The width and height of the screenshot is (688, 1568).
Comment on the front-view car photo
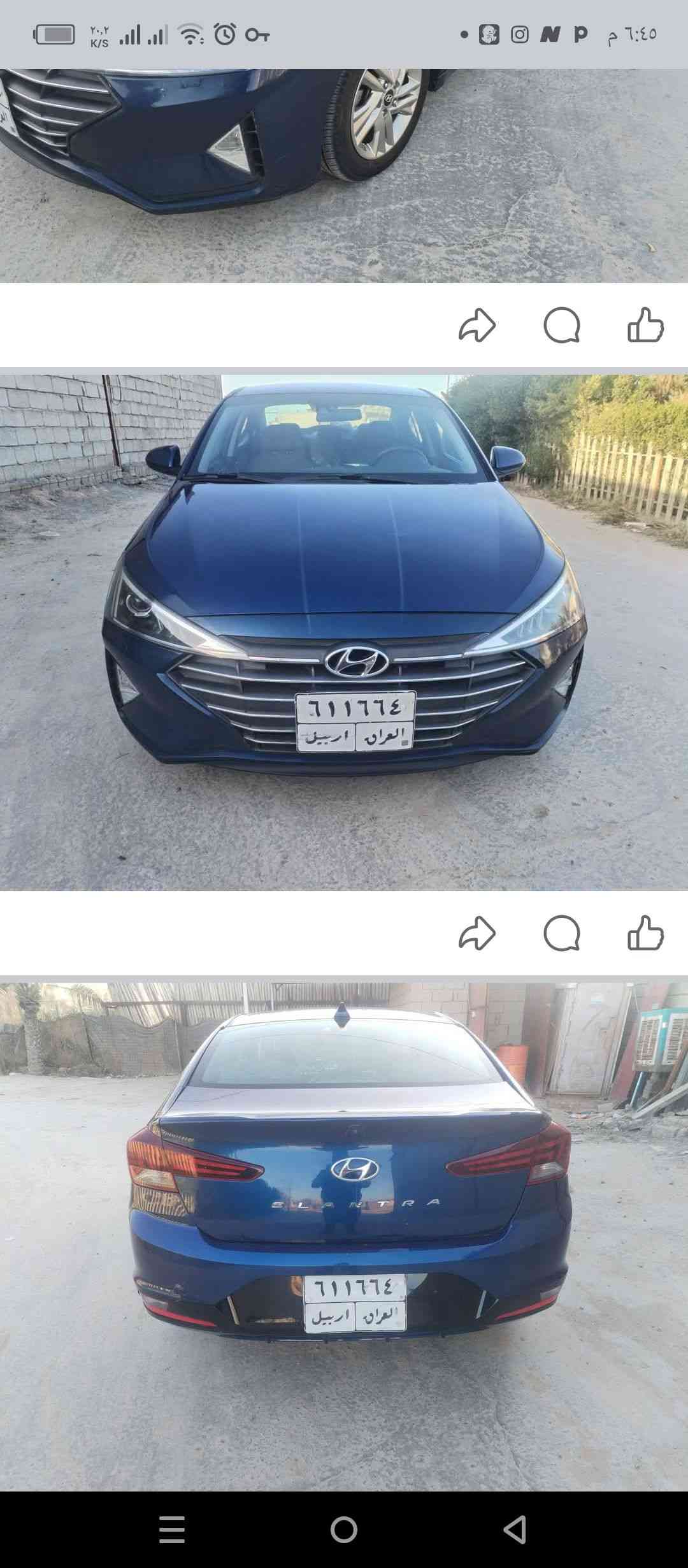click(561, 934)
